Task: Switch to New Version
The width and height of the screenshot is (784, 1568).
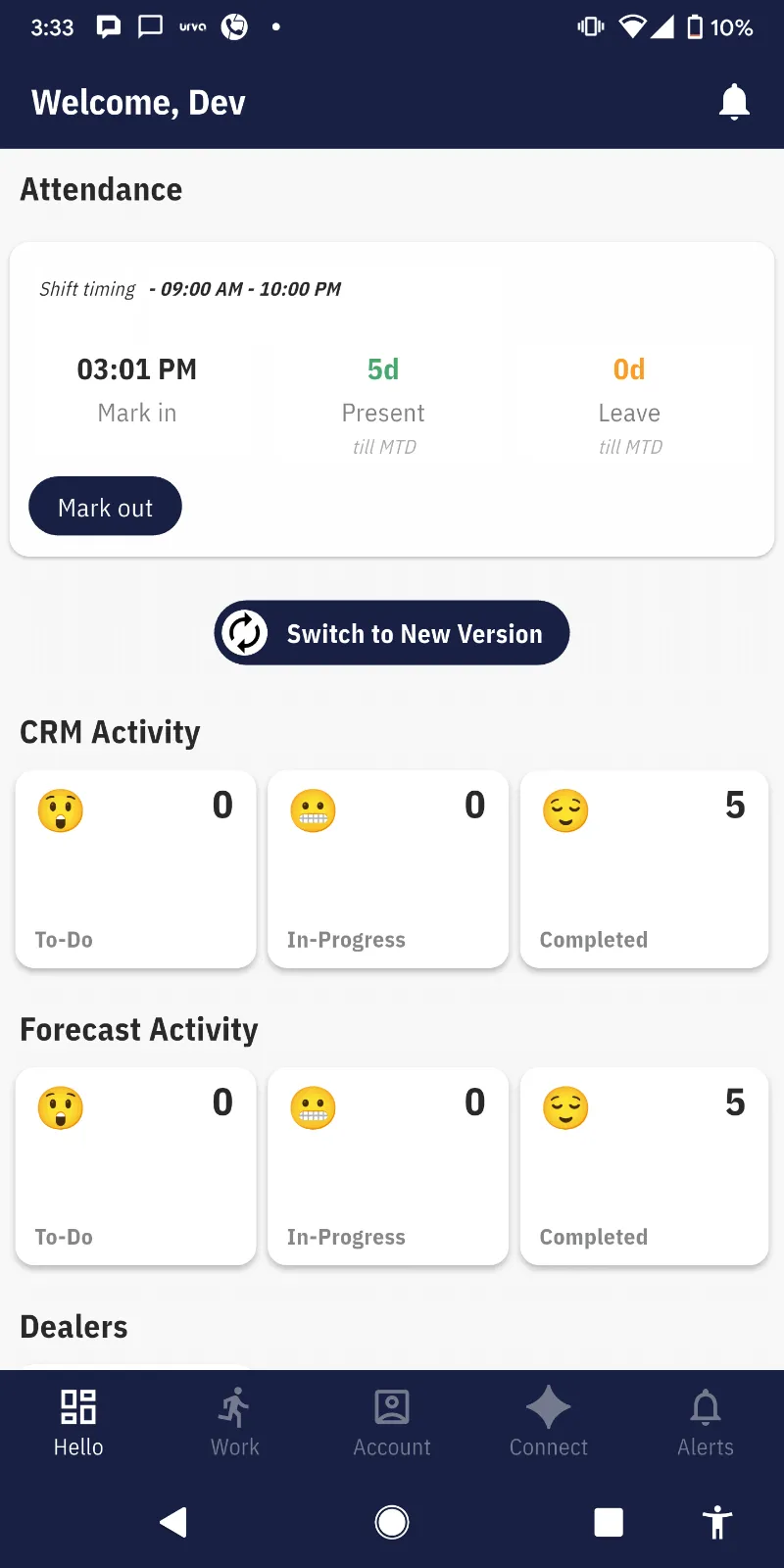Action: (x=392, y=633)
